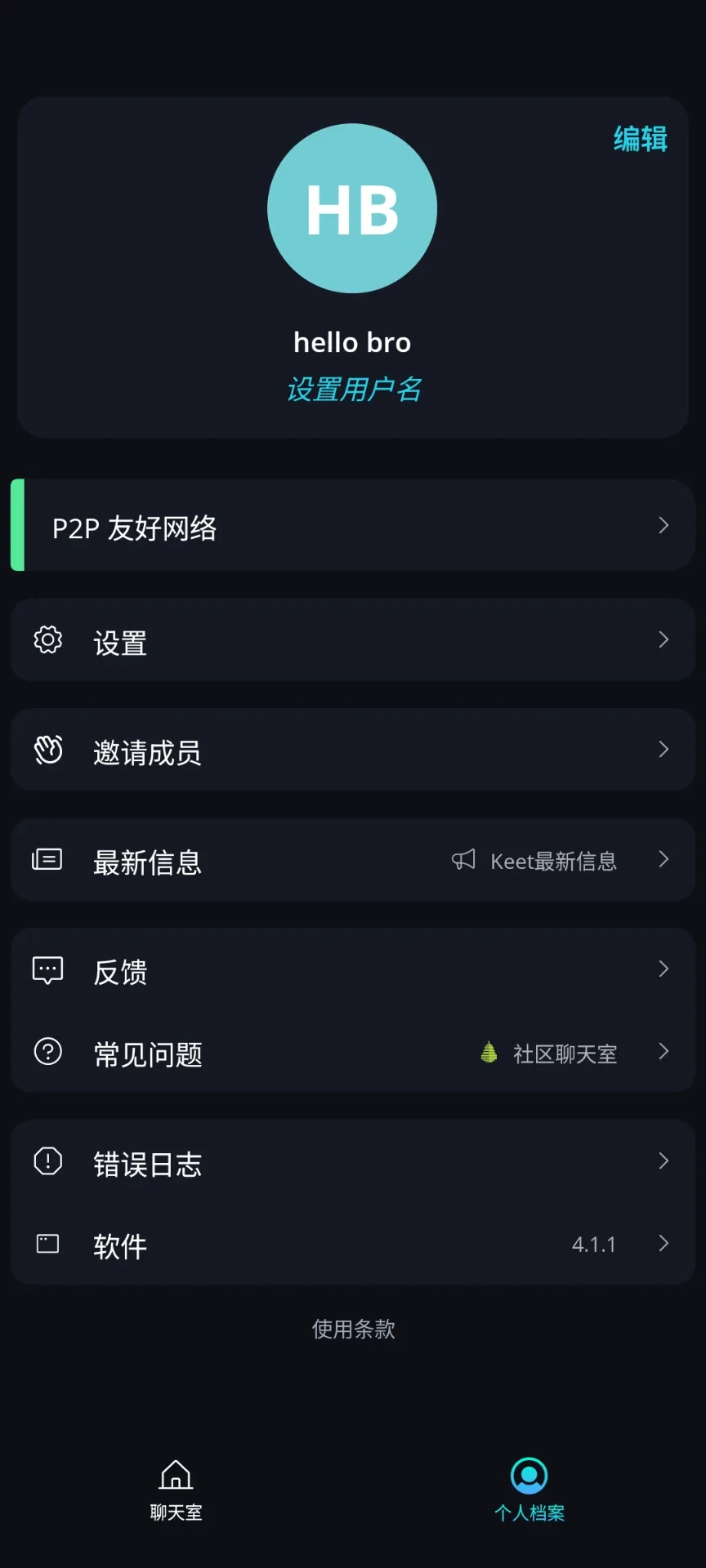Select the 个人档案 profile tab
The image size is (706, 1568).
529,1490
